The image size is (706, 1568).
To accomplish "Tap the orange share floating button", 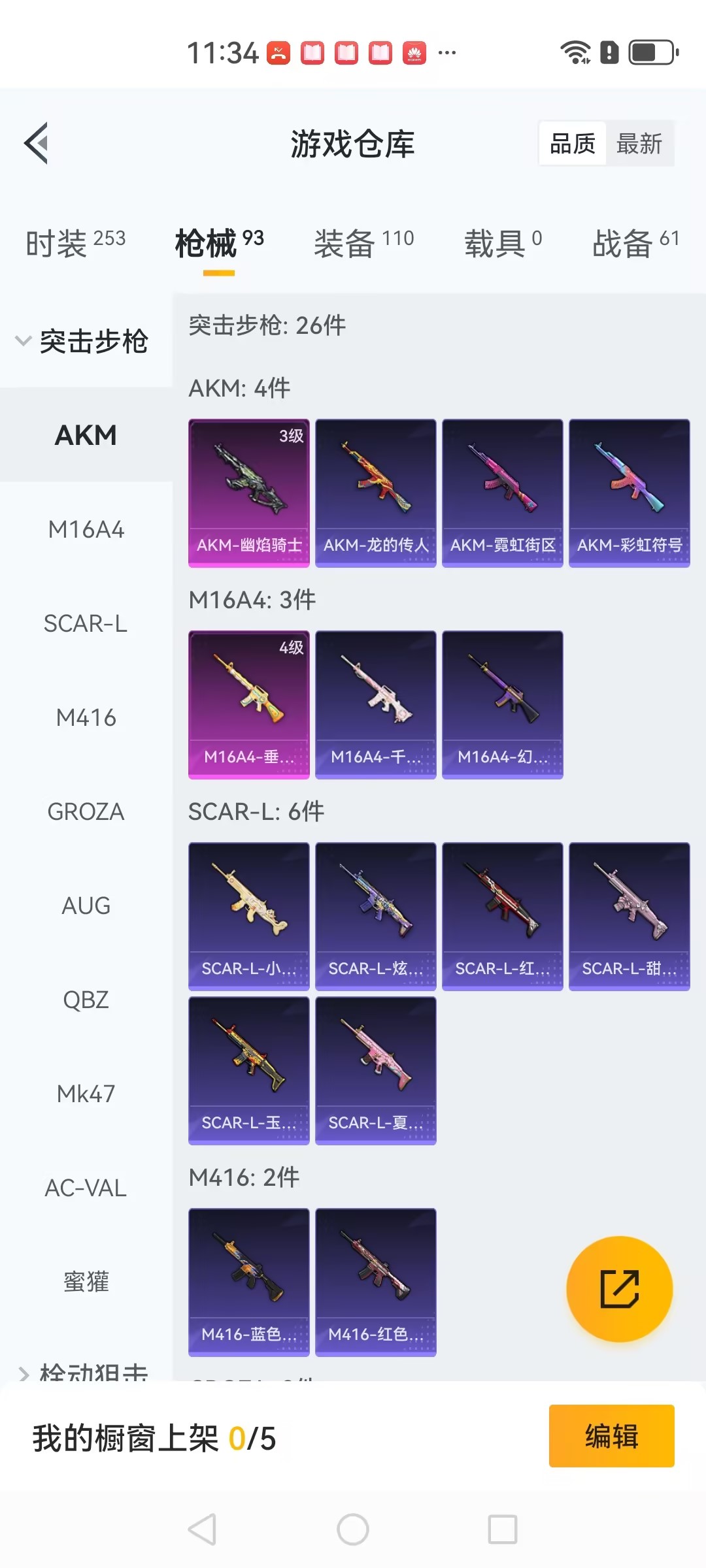I will (619, 1289).
